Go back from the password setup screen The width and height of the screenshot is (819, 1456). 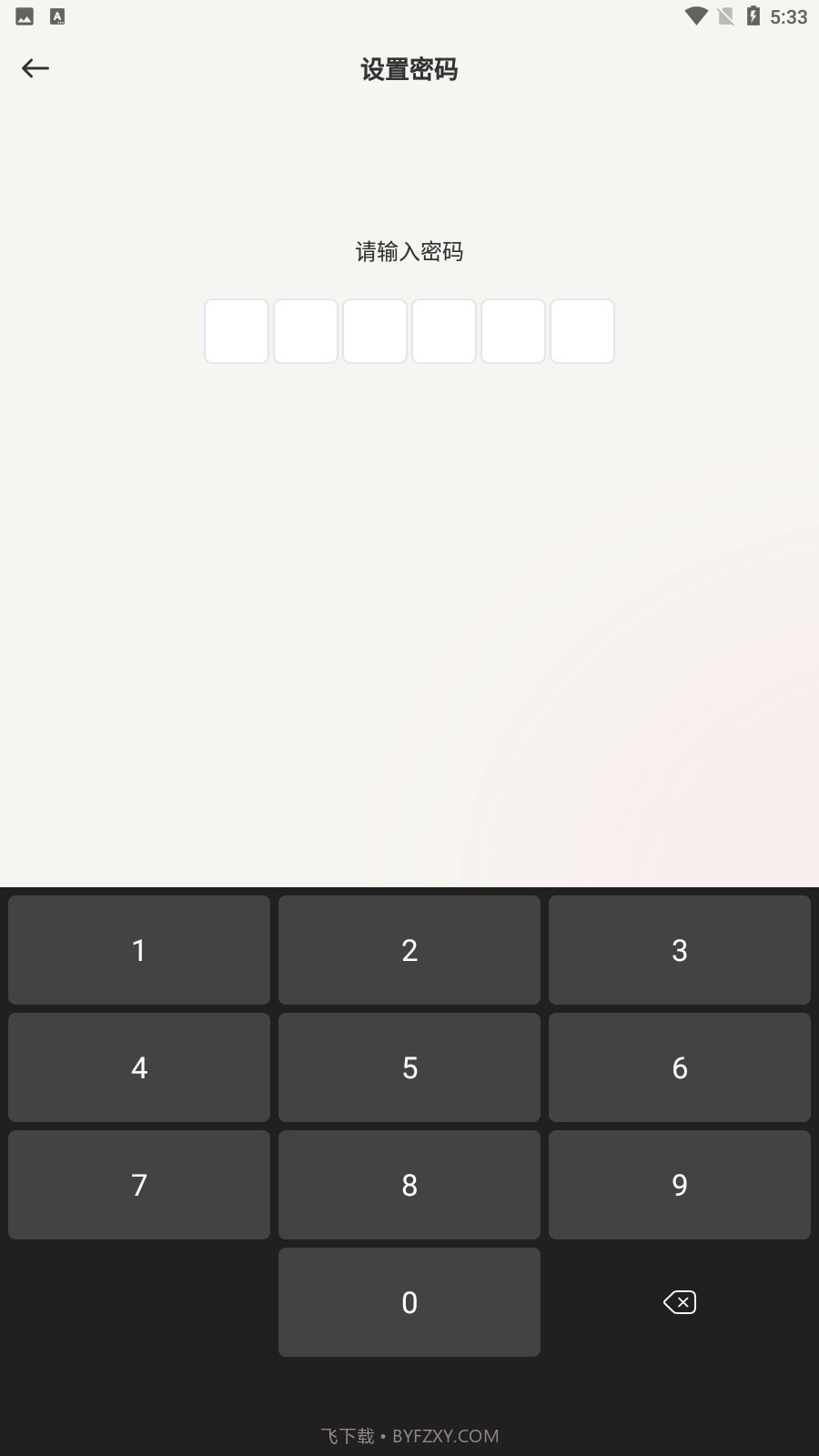(35, 68)
